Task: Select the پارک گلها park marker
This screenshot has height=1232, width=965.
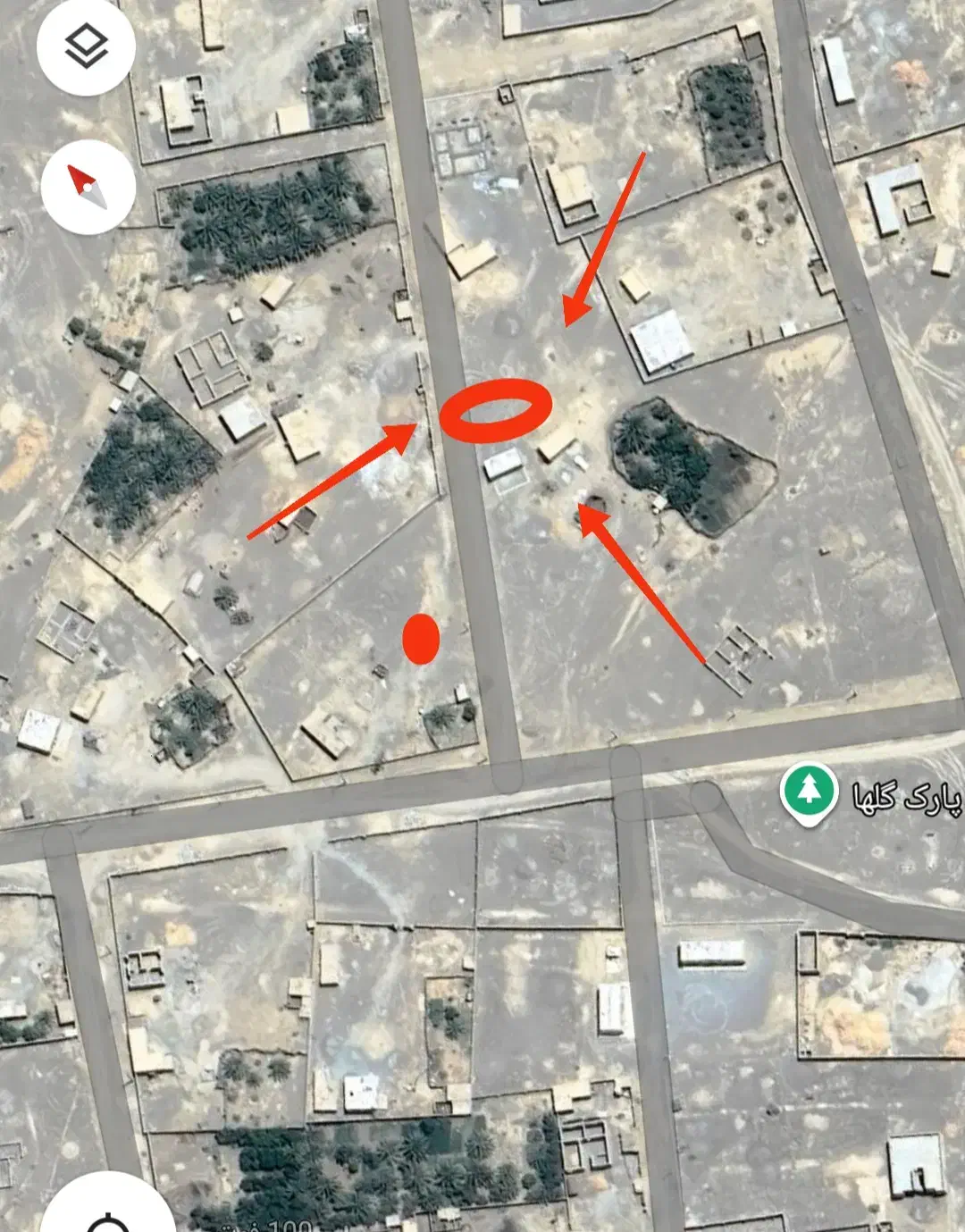Action: [x=808, y=792]
